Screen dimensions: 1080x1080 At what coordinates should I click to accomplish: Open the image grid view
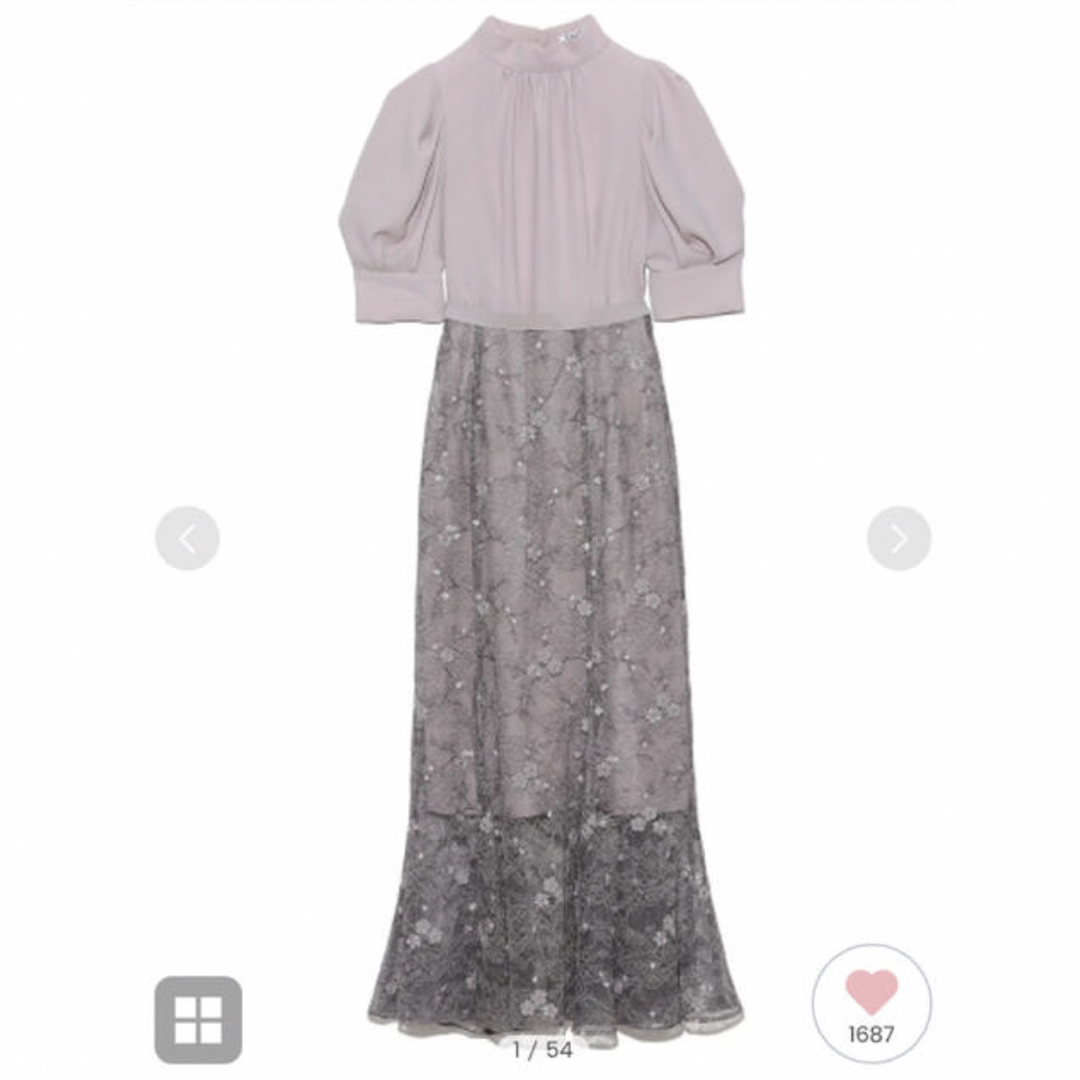tap(198, 1019)
